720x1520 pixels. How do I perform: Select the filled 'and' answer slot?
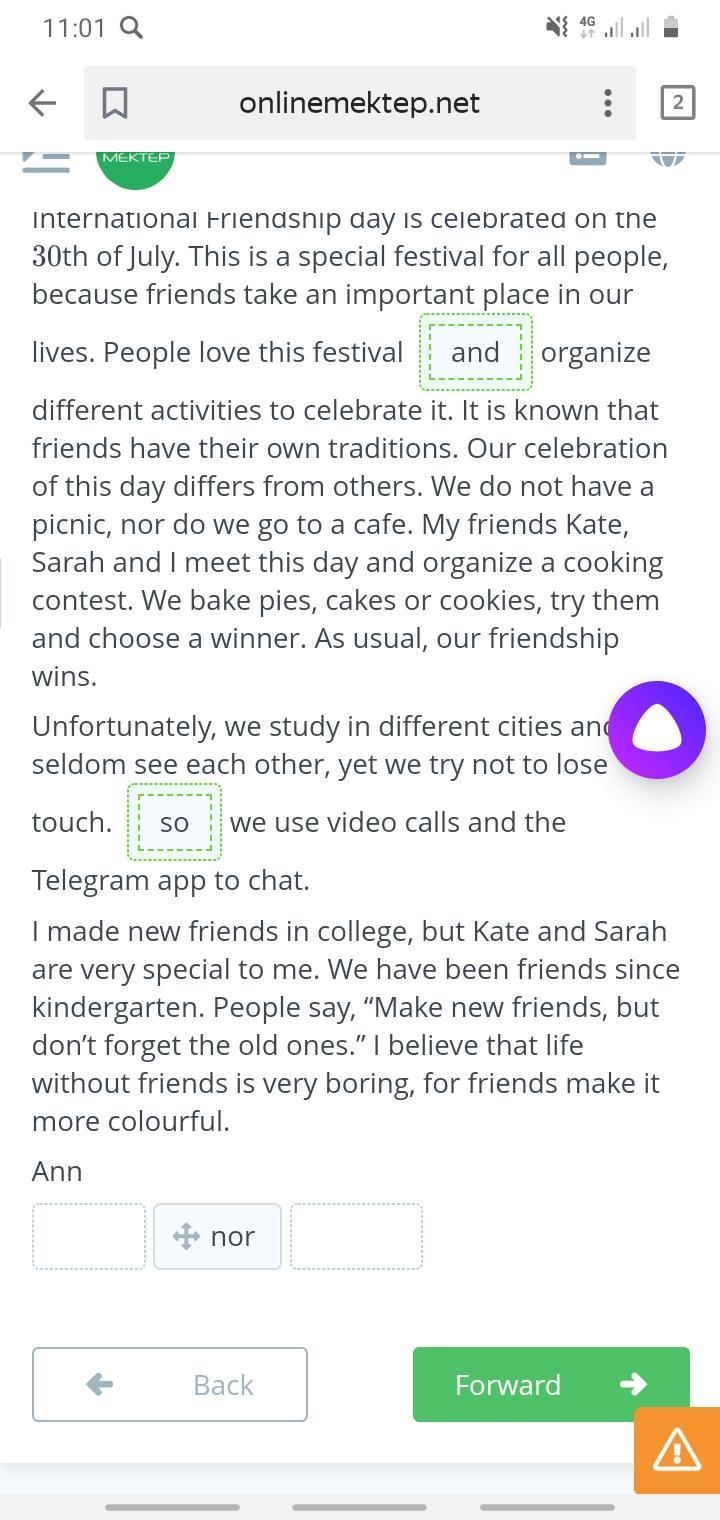click(475, 352)
